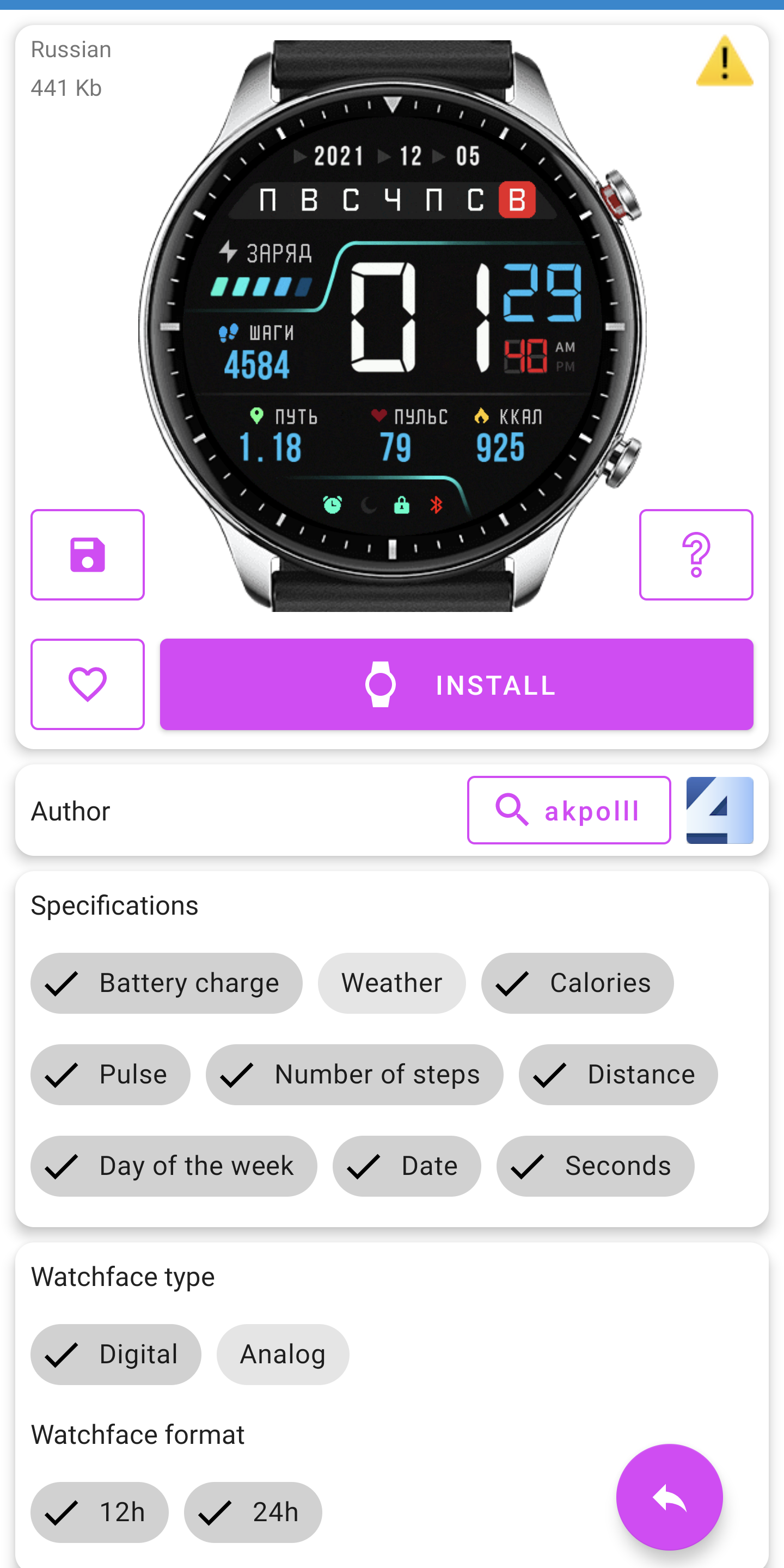Image resolution: width=784 pixels, height=1568 pixels.
Task: Select the Analog watchface type
Action: [283, 1355]
